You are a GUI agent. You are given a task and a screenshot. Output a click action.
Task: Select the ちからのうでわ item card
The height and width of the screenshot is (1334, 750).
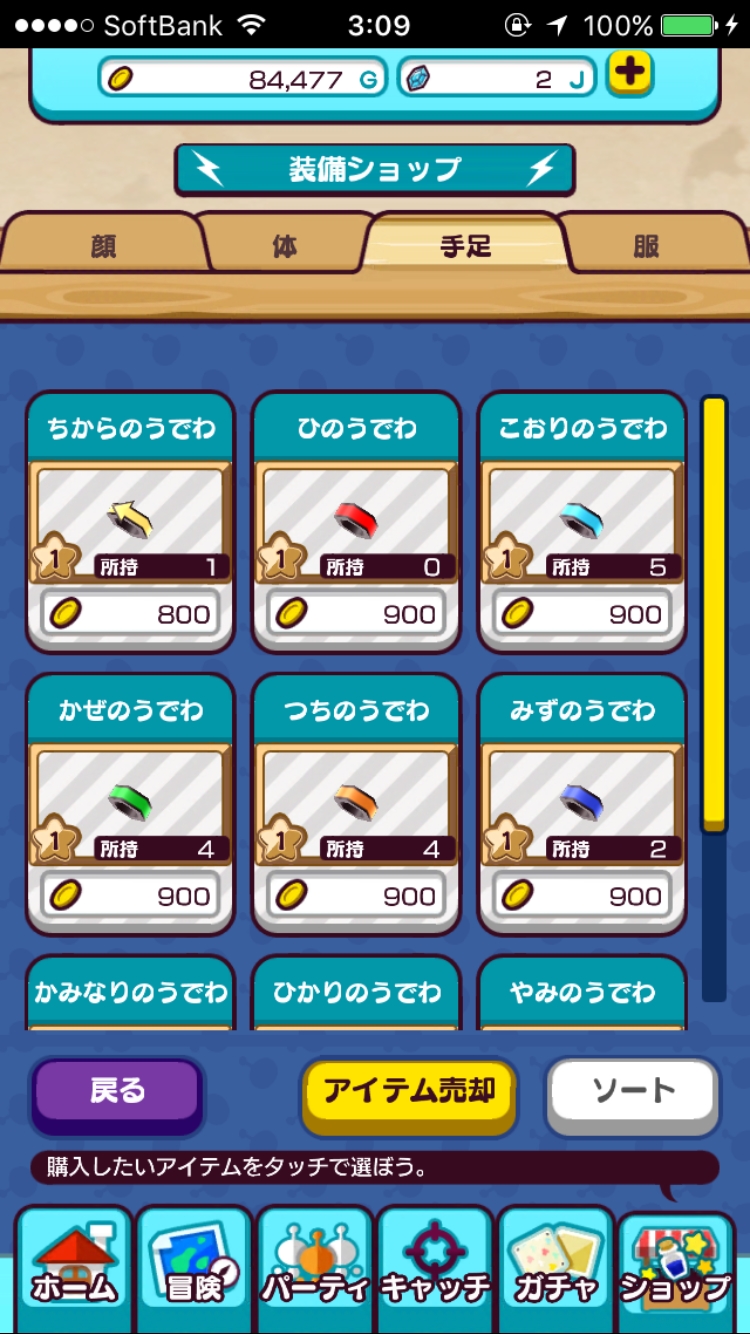point(130,522)
